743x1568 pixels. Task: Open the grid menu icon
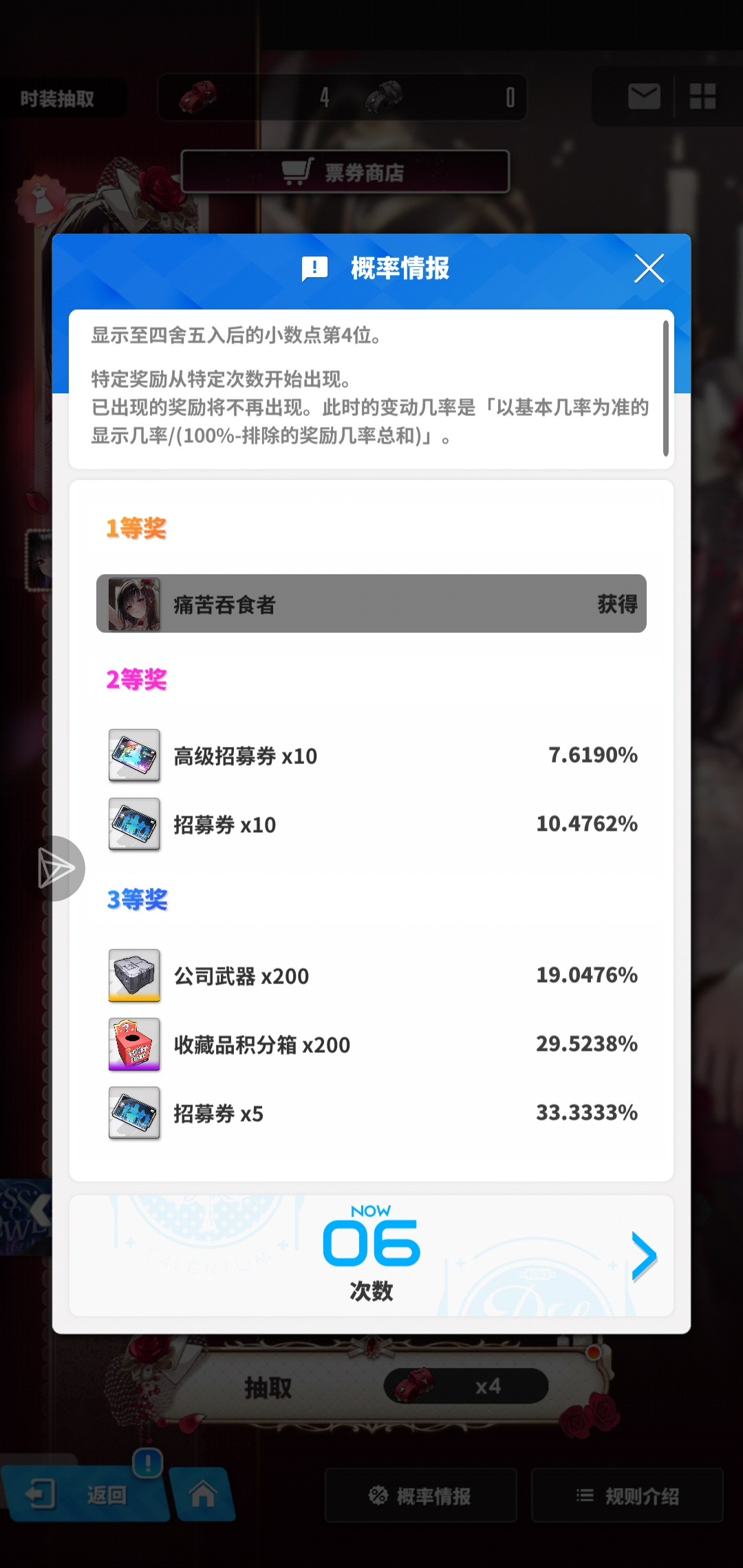click(x=702, y=97)
